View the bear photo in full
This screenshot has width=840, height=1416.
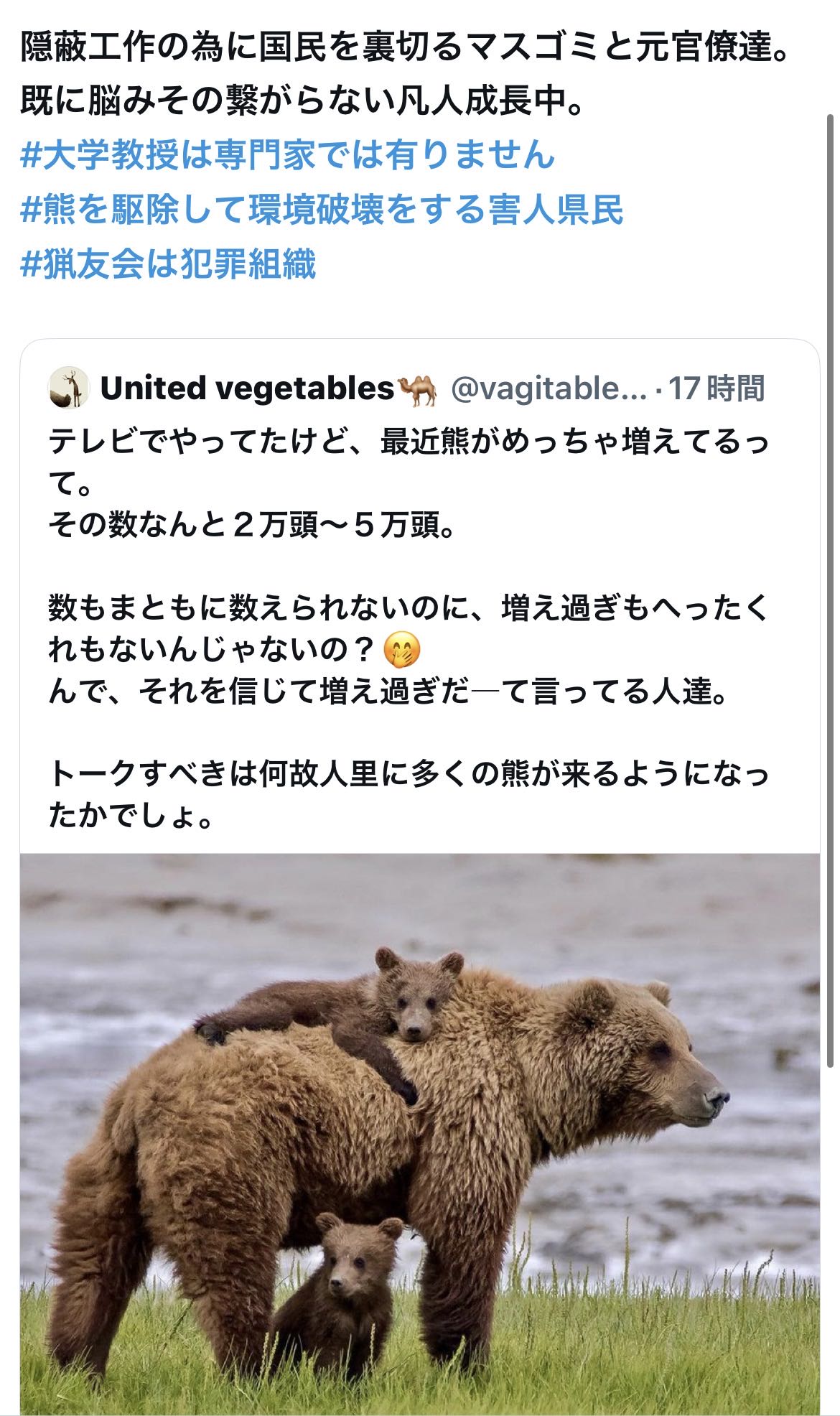click(x=420, y=1133)
